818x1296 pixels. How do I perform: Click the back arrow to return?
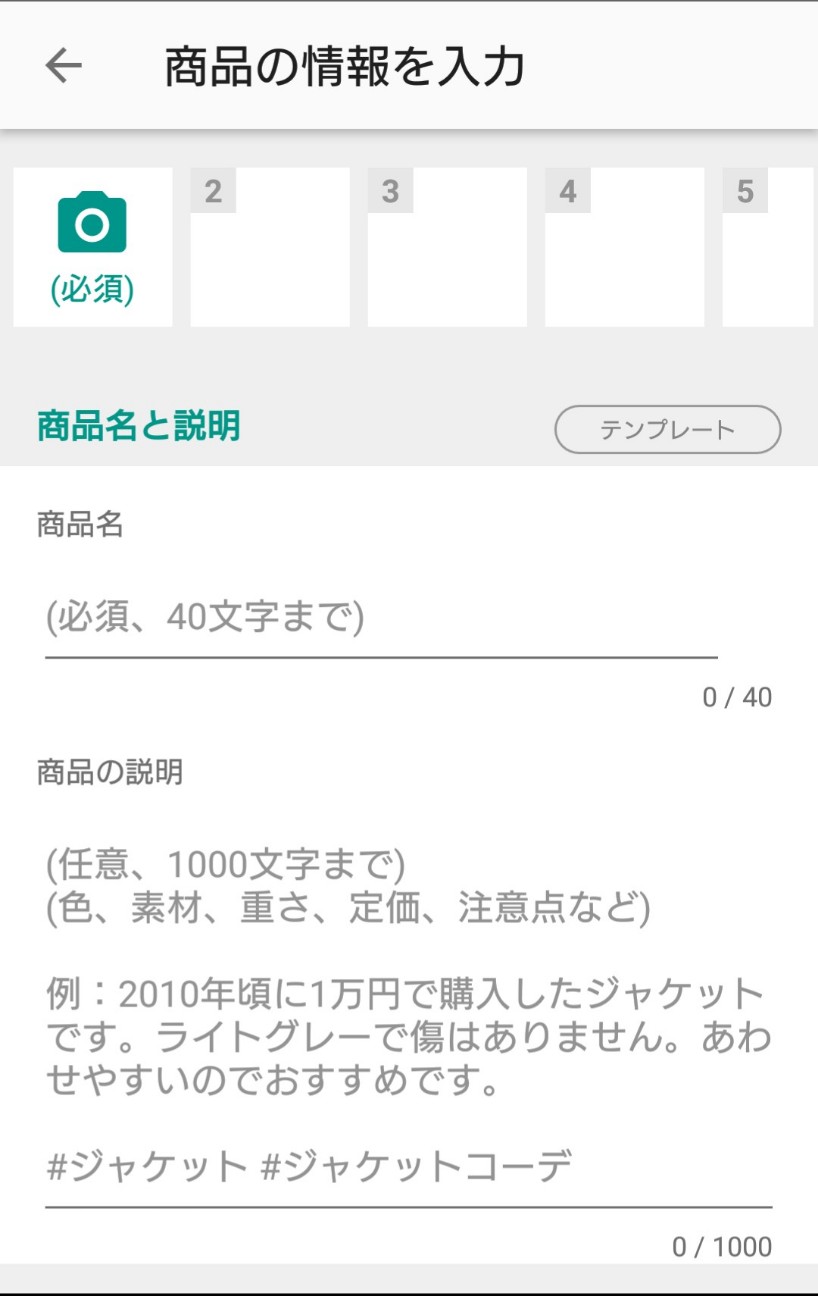tap(62, 67)
